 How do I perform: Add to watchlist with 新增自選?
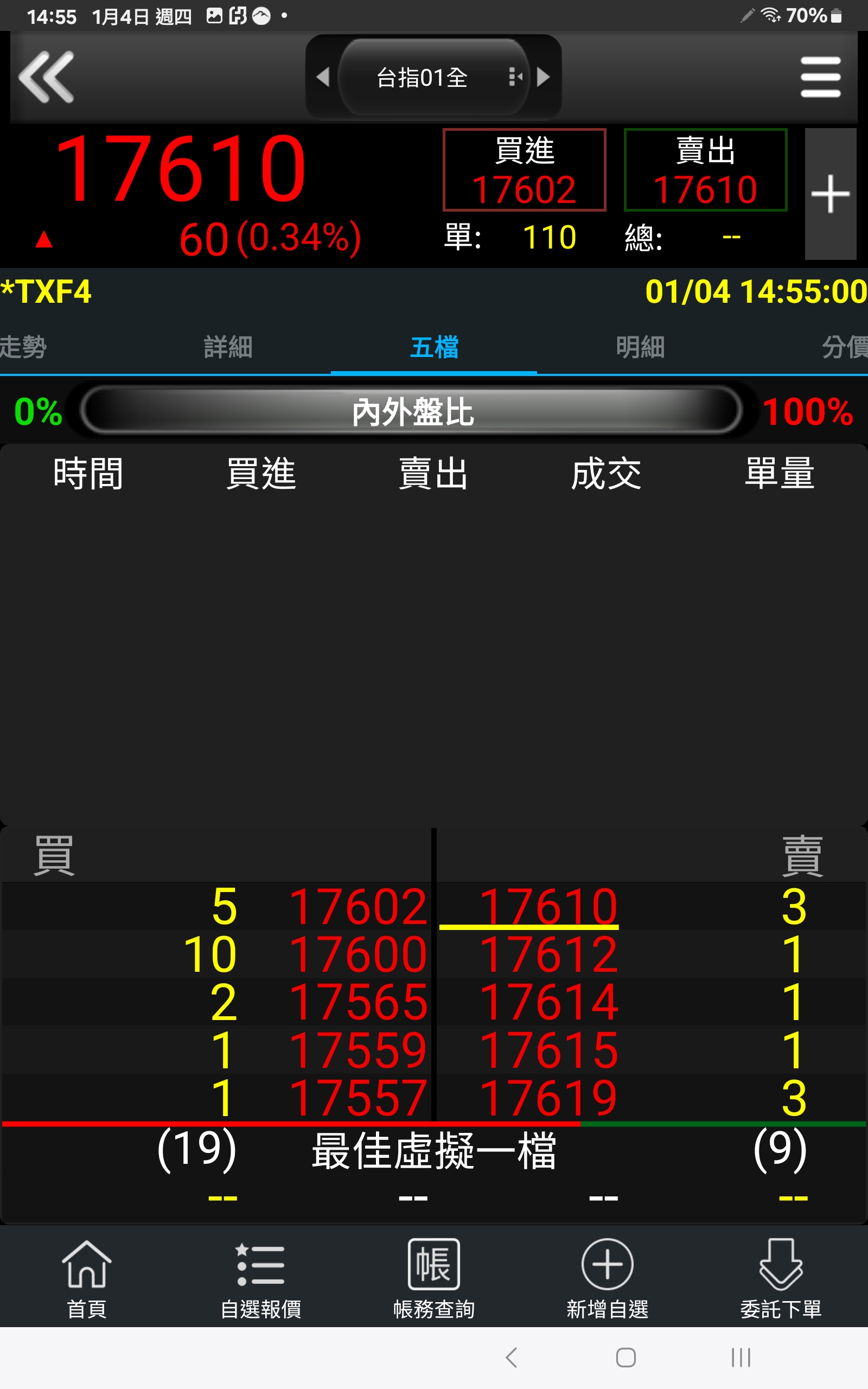pyautogui.click(x=608, y=1279)
